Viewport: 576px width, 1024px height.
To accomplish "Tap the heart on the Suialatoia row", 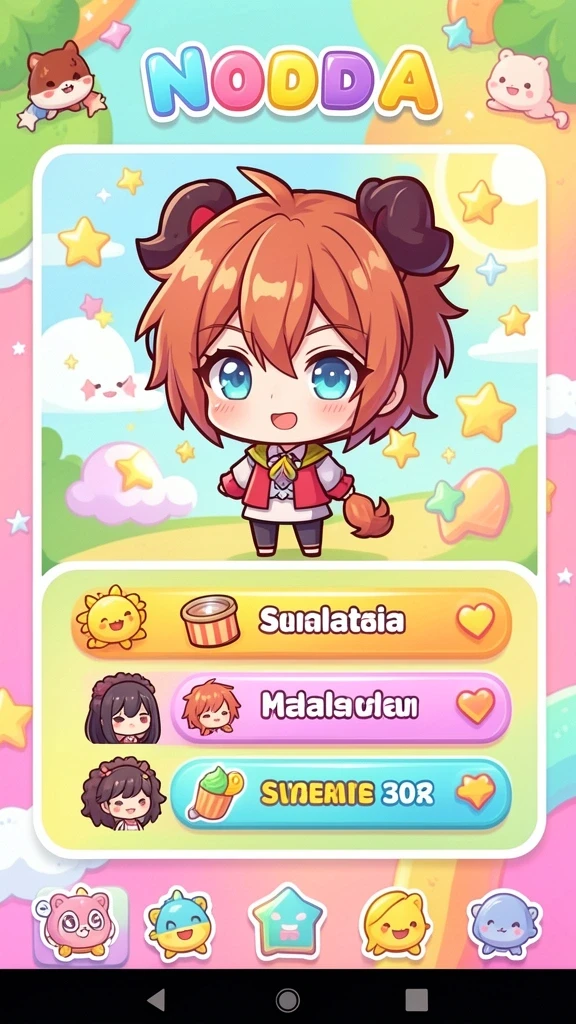I will click(475, 620).
